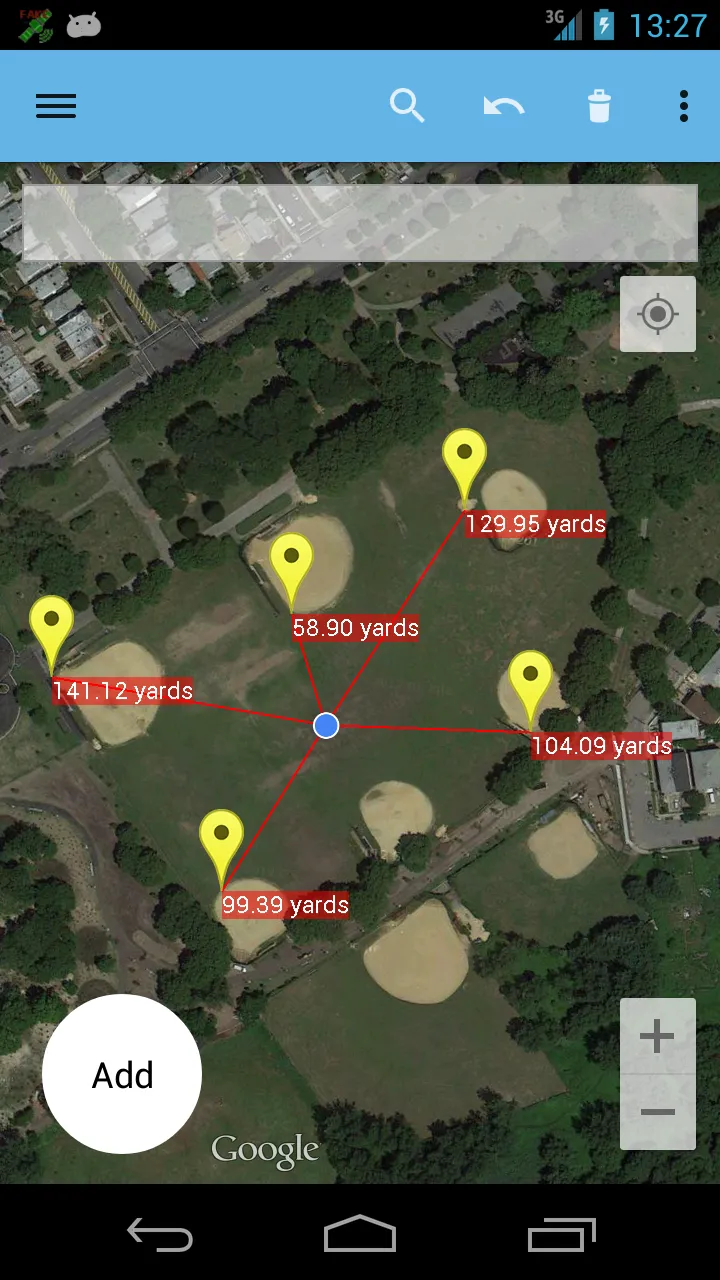The height and width of the screenshot is (1280, 720).
Task: Select the 58.90 yards marker pin
Action: [291, 561]
